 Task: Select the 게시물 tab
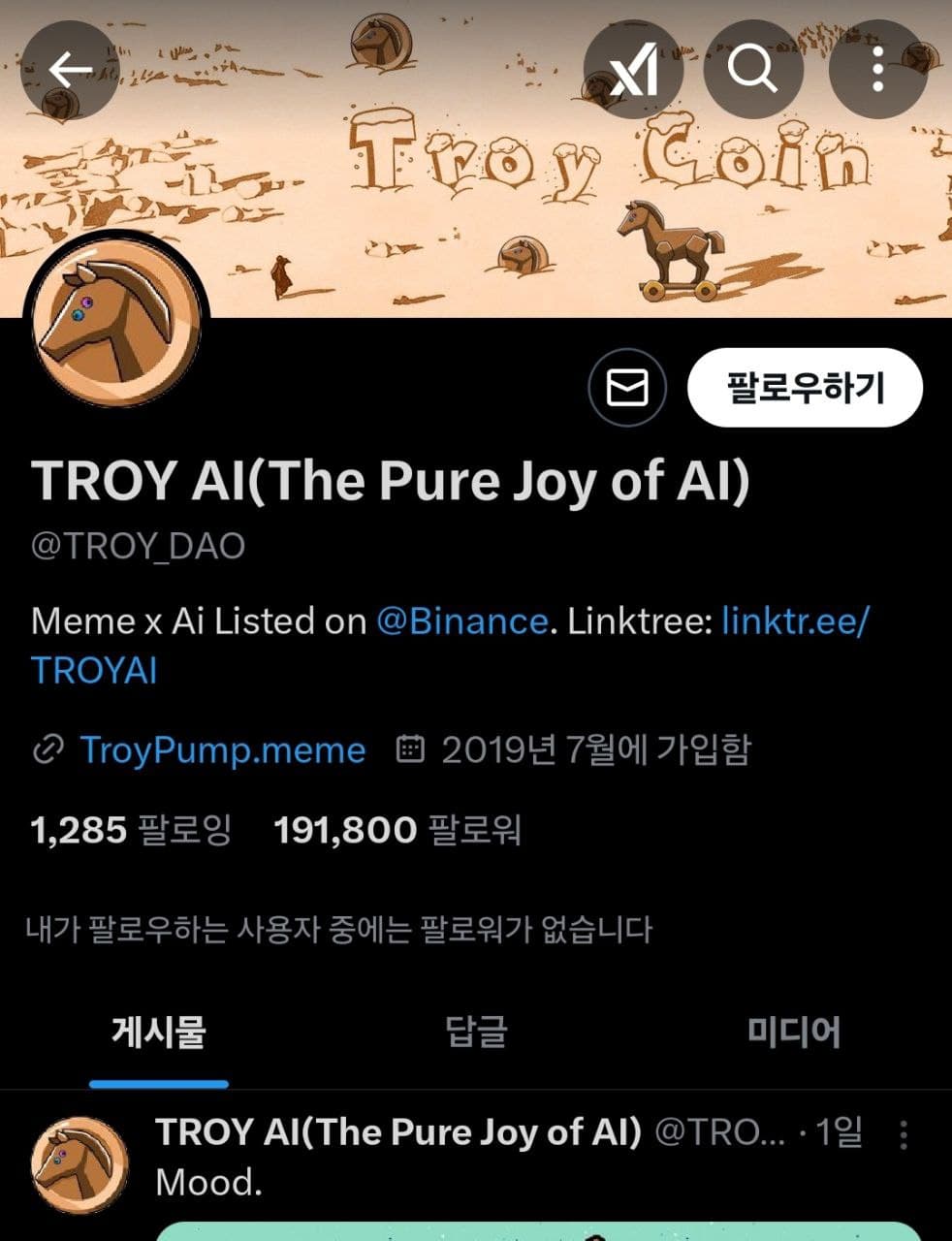(159, 1032)
